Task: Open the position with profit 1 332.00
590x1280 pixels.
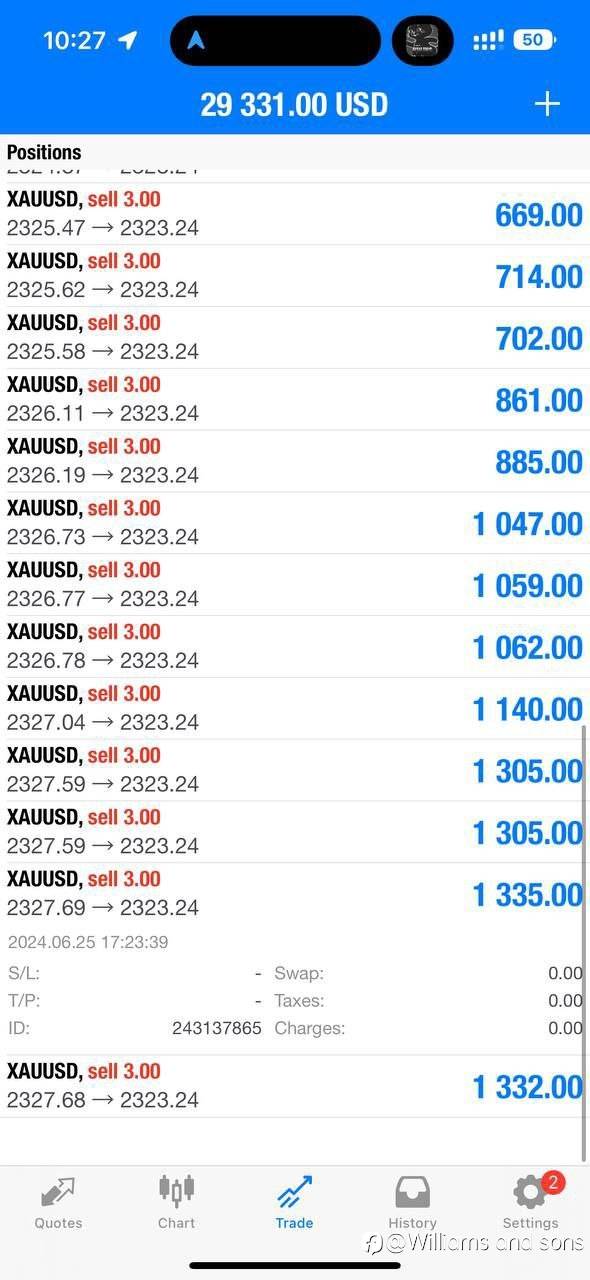Action: coord(295,1086)
